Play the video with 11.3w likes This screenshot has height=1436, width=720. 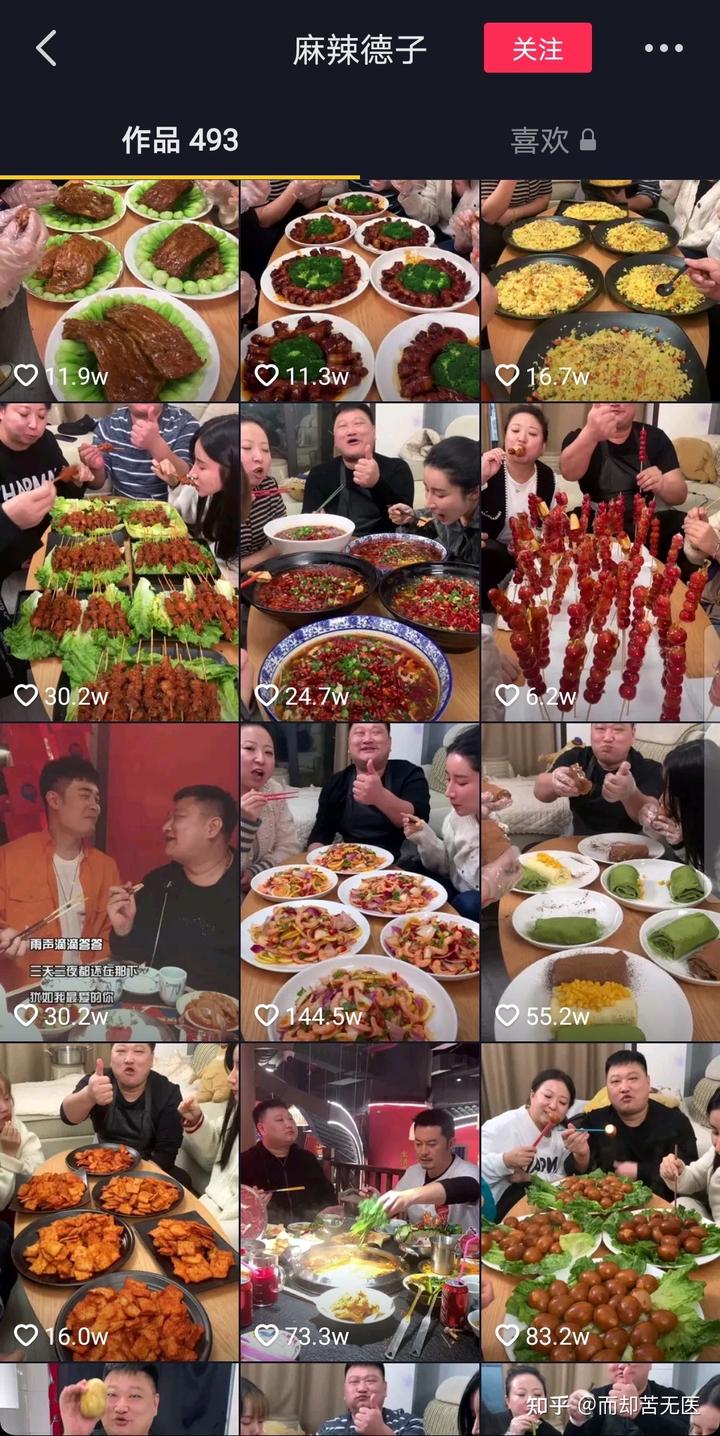[360, 290]
